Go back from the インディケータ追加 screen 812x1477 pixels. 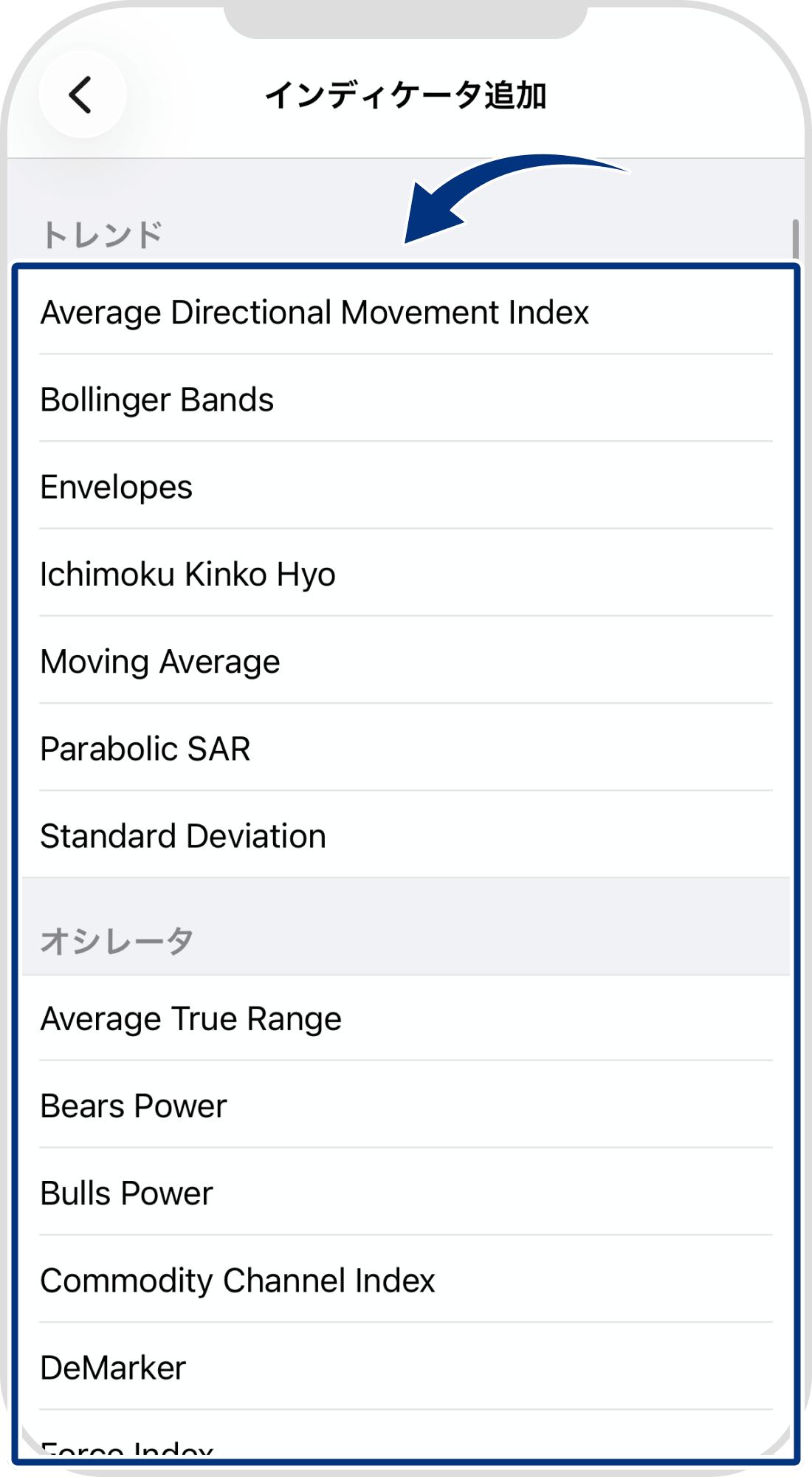click(82, 95)
